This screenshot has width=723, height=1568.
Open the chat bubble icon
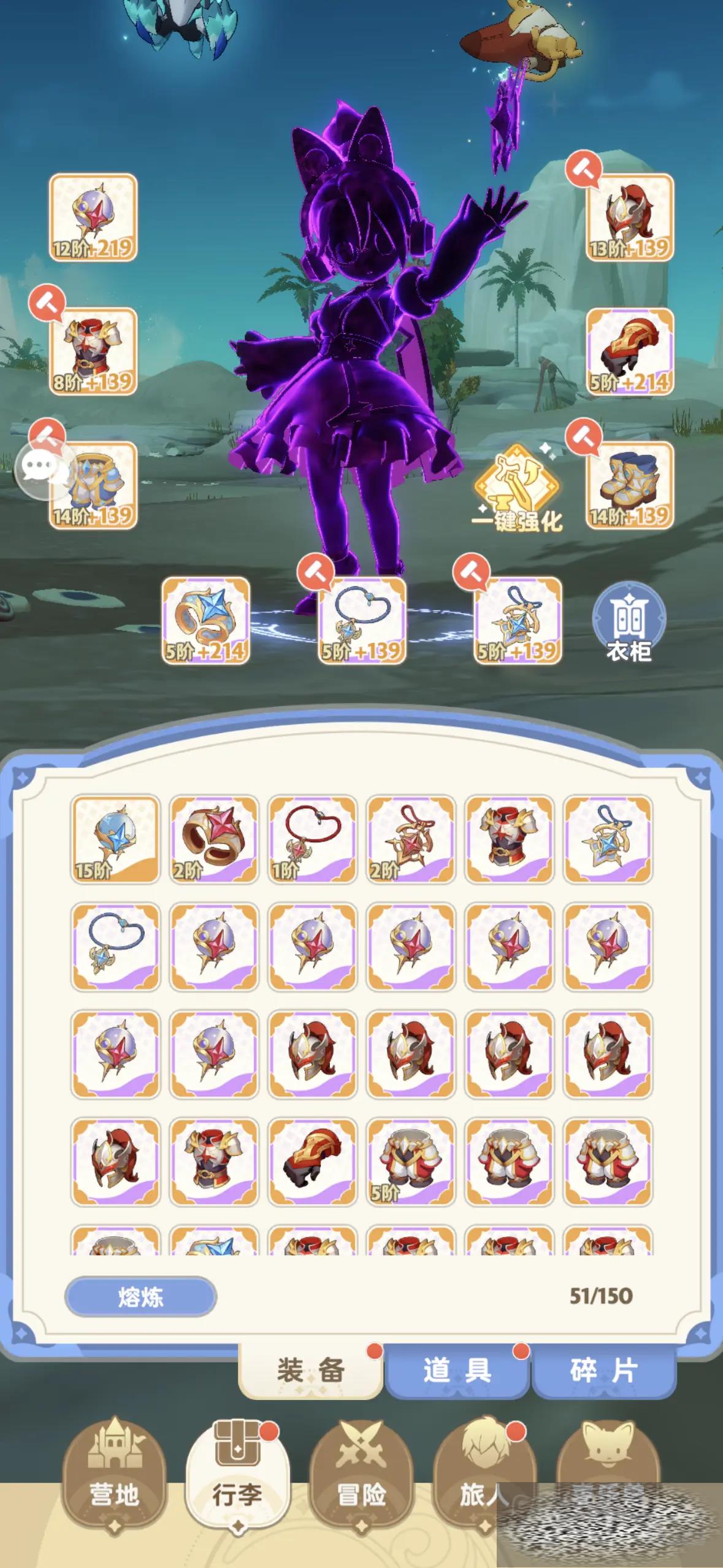(38, 469)
